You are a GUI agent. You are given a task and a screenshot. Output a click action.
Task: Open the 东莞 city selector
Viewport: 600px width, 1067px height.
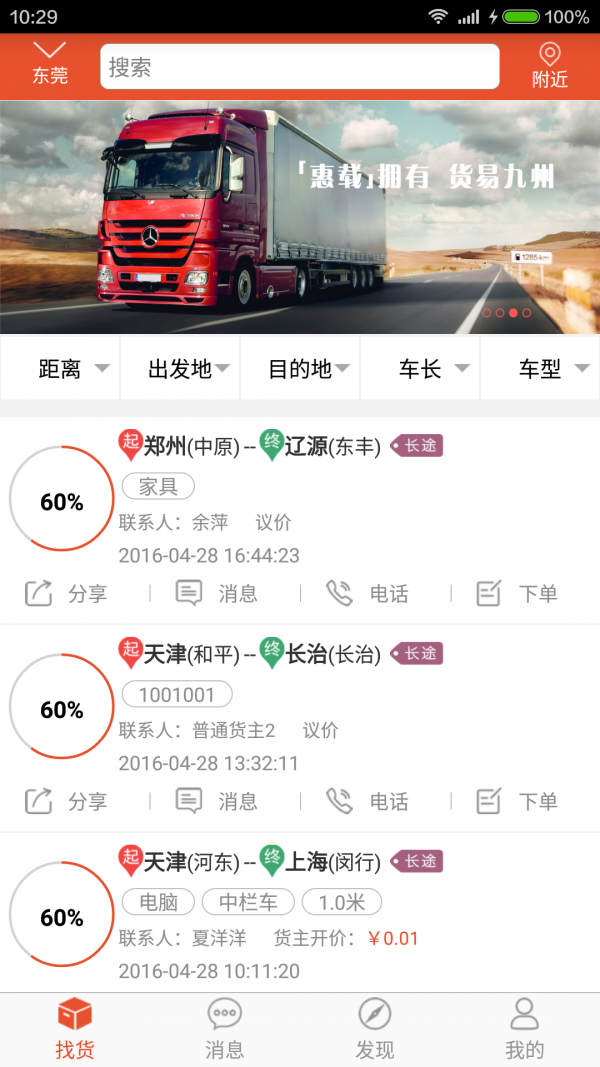click(49, 65)
